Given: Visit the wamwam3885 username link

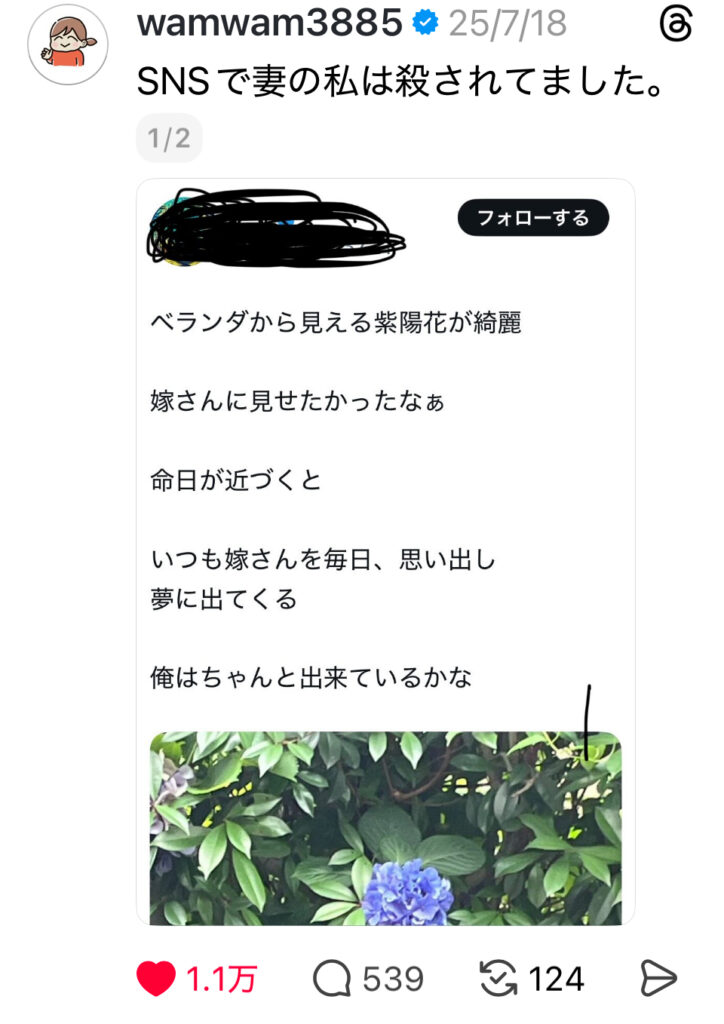Looking at the screenshot, I should [x=270, y=25].
